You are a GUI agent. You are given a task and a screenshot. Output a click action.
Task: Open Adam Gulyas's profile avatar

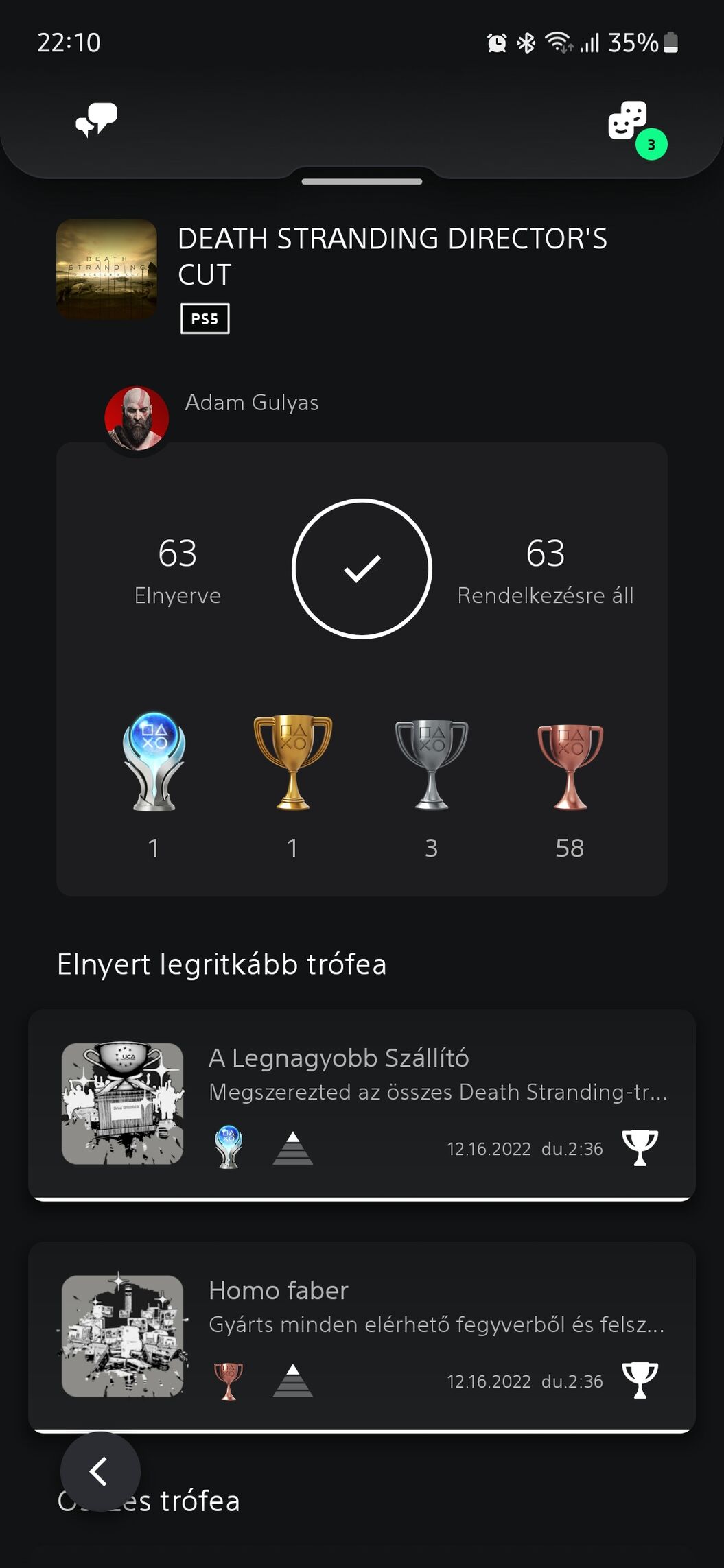137,418
